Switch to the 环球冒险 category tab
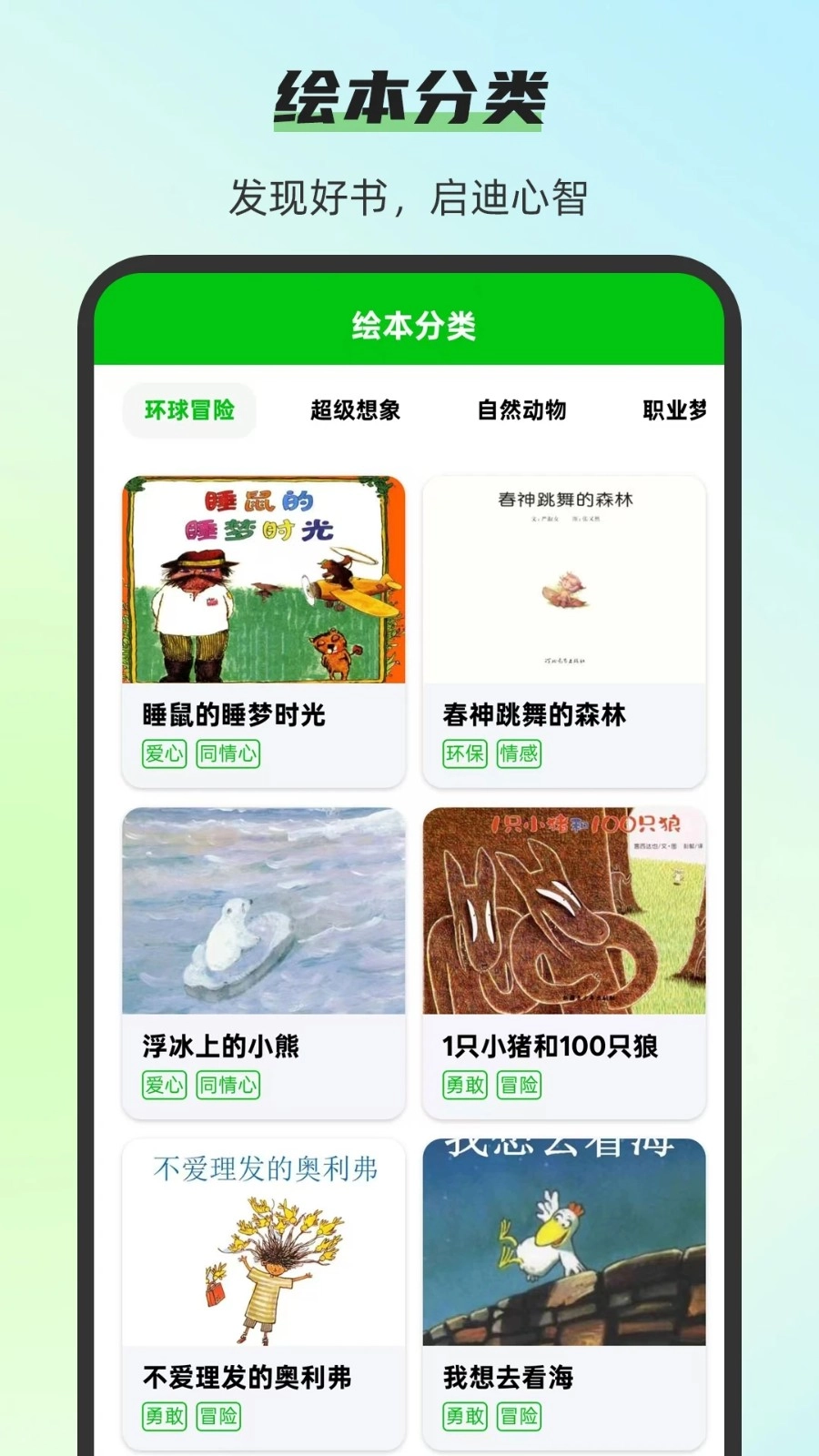 click(188, 410)
